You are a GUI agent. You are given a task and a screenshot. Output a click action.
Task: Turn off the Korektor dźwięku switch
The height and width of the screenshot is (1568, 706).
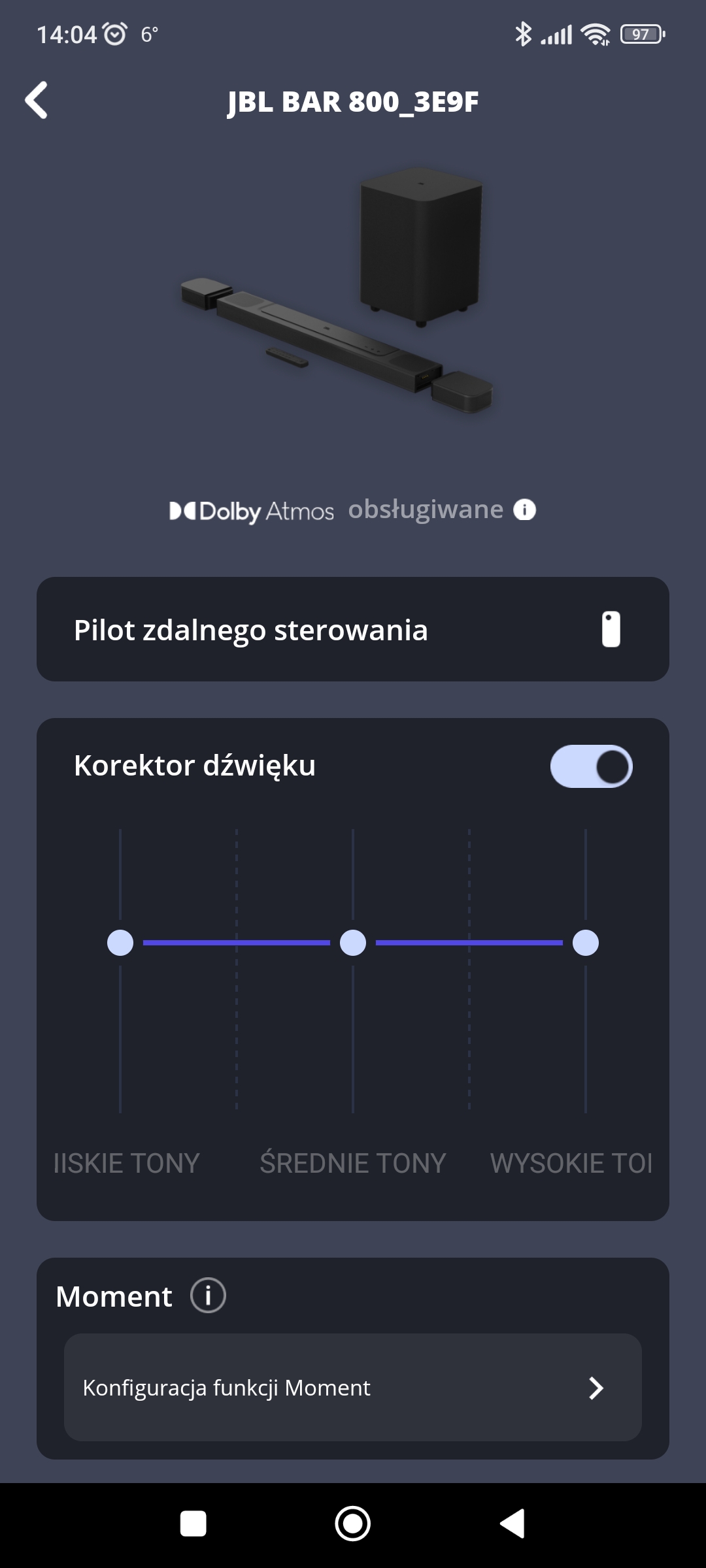591,766
